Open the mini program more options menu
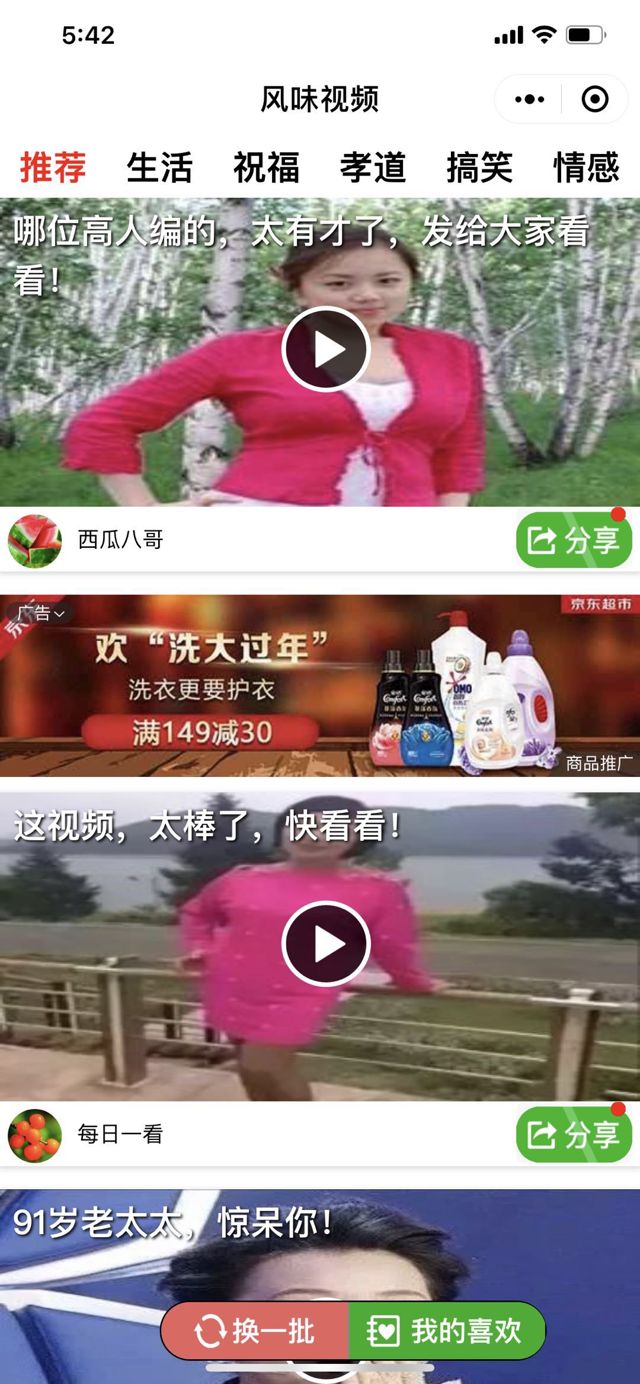Screen dimensions: 640x1384 (x=529, y=99)
